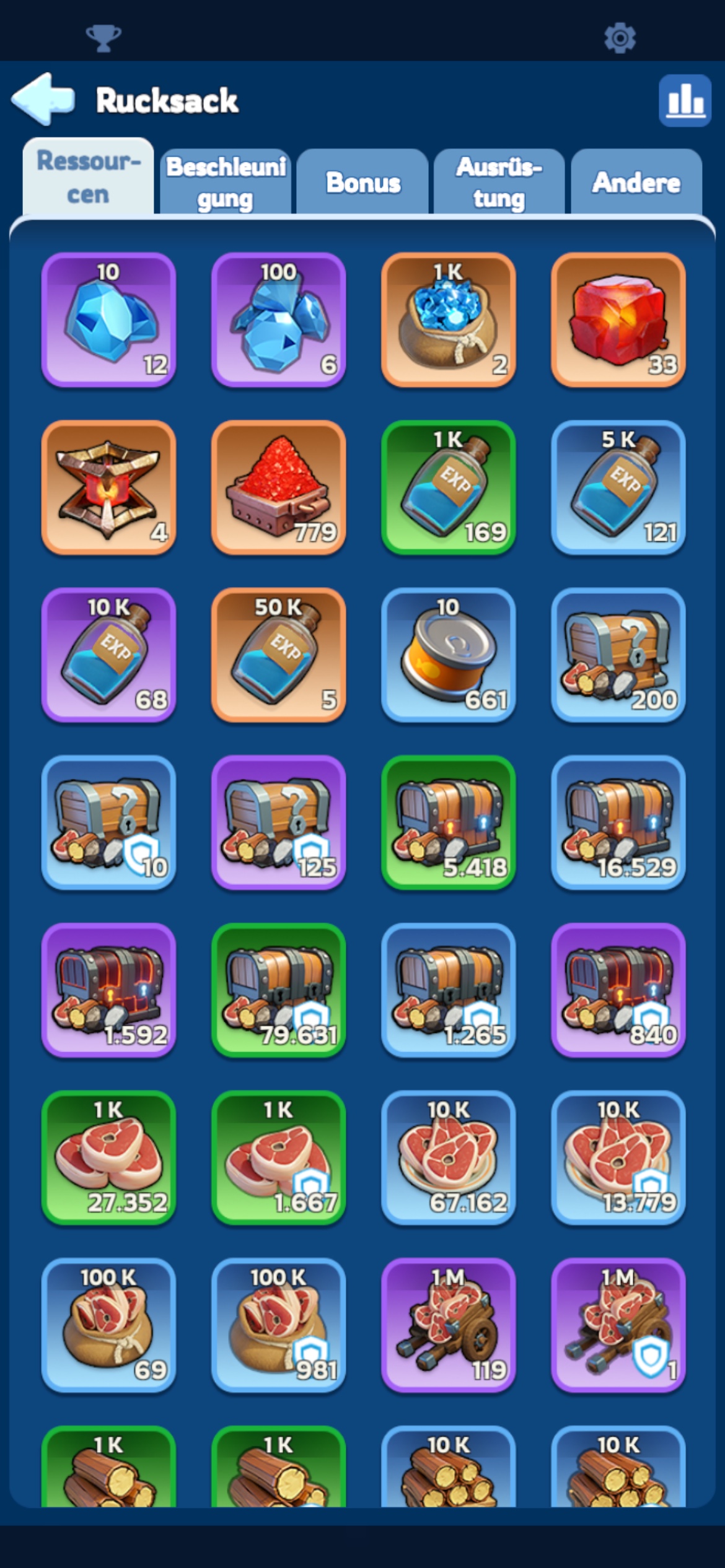This screenshot has width=725, height=1568.
Task: Switch to the Beschleunigung tab
Action: click(x=226, y=182)
